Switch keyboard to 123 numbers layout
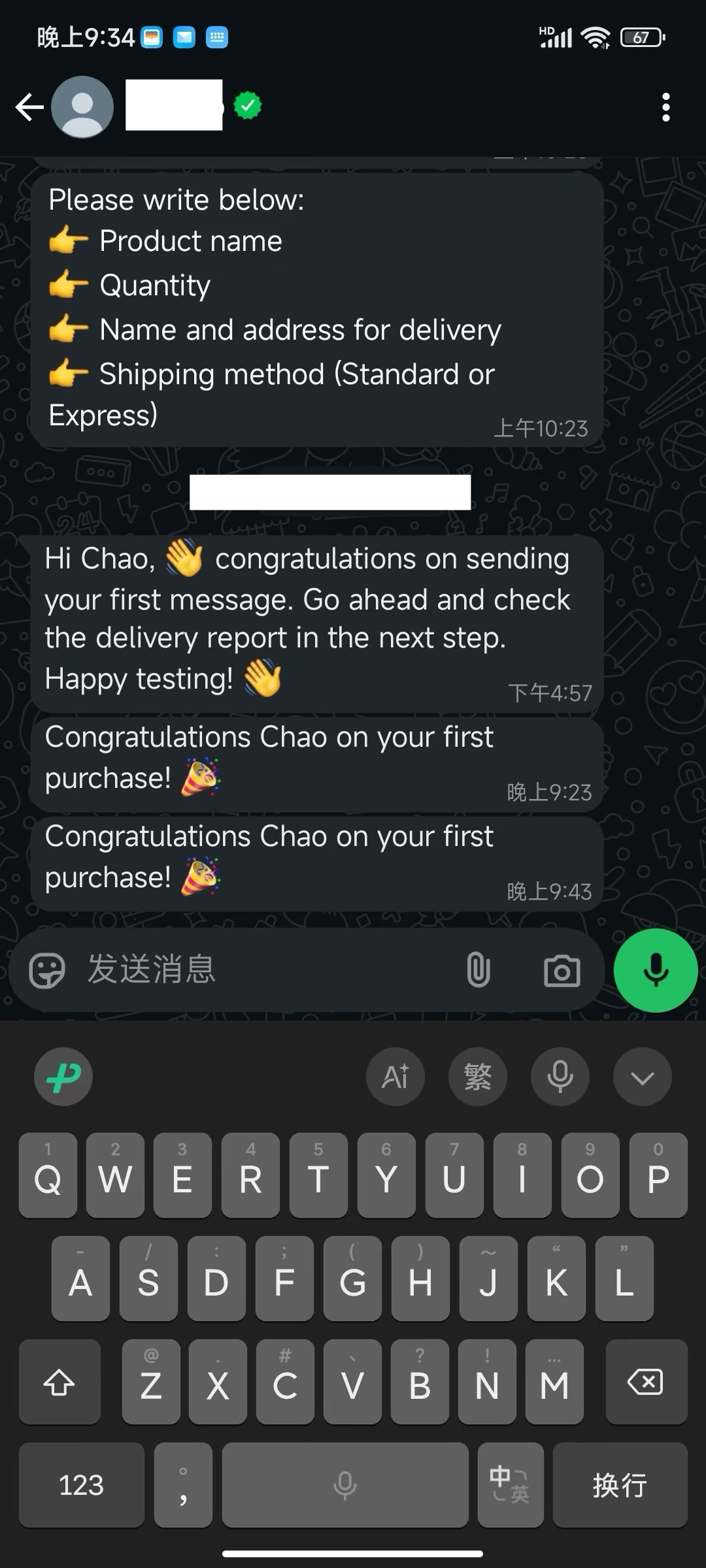Viewport: 706px width, 1568px height. tap(81, 1485)
